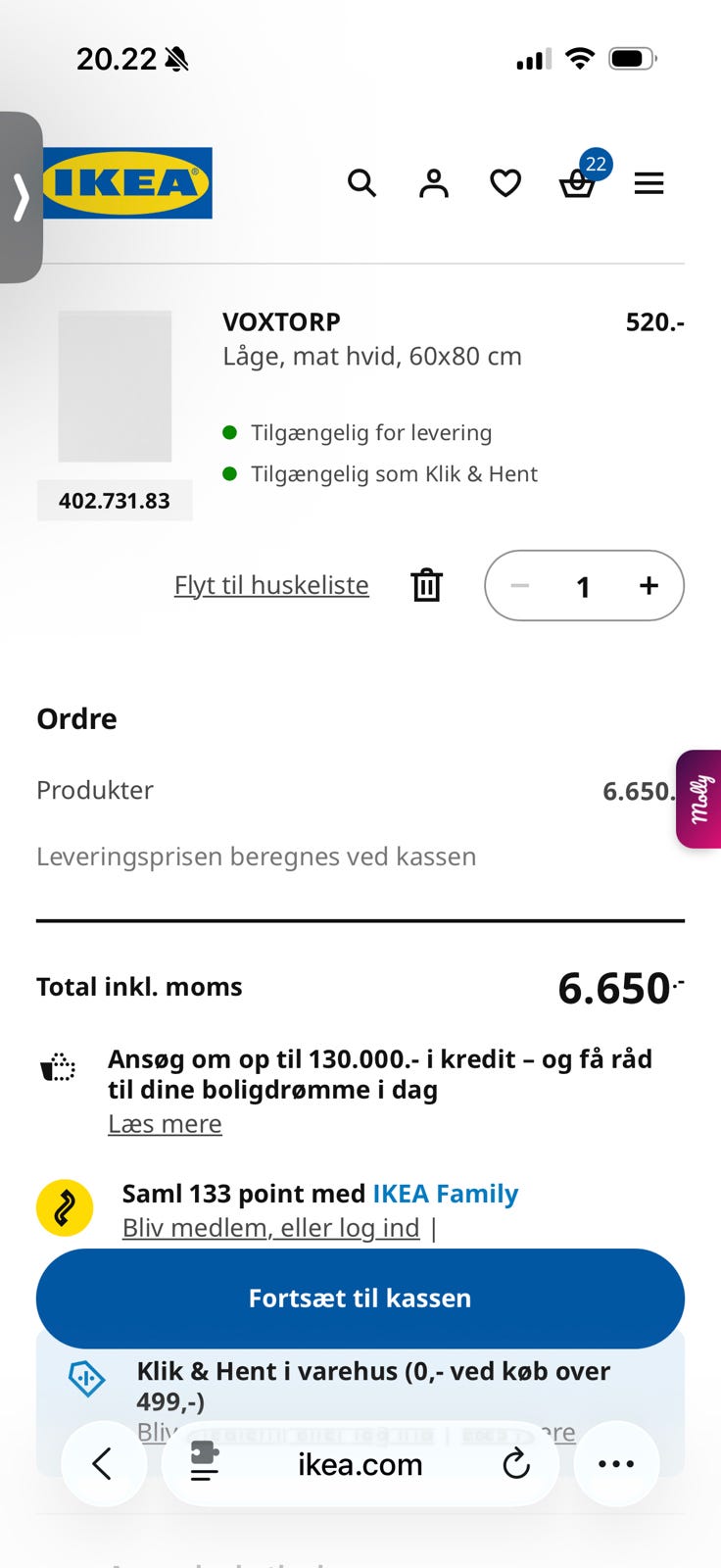Increase VOXTORP quantity with plus
The image size is (721, 1568).
[x=649, y=586]
